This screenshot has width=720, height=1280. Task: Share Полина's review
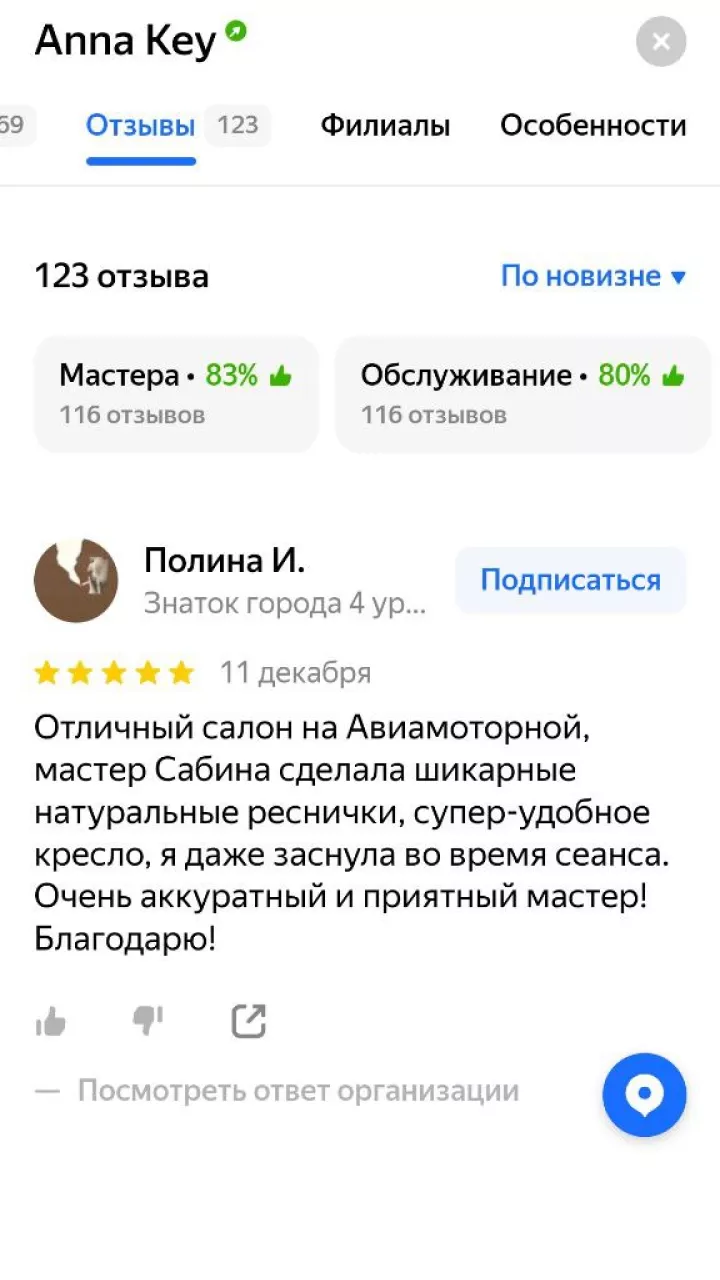point(248,1021)
